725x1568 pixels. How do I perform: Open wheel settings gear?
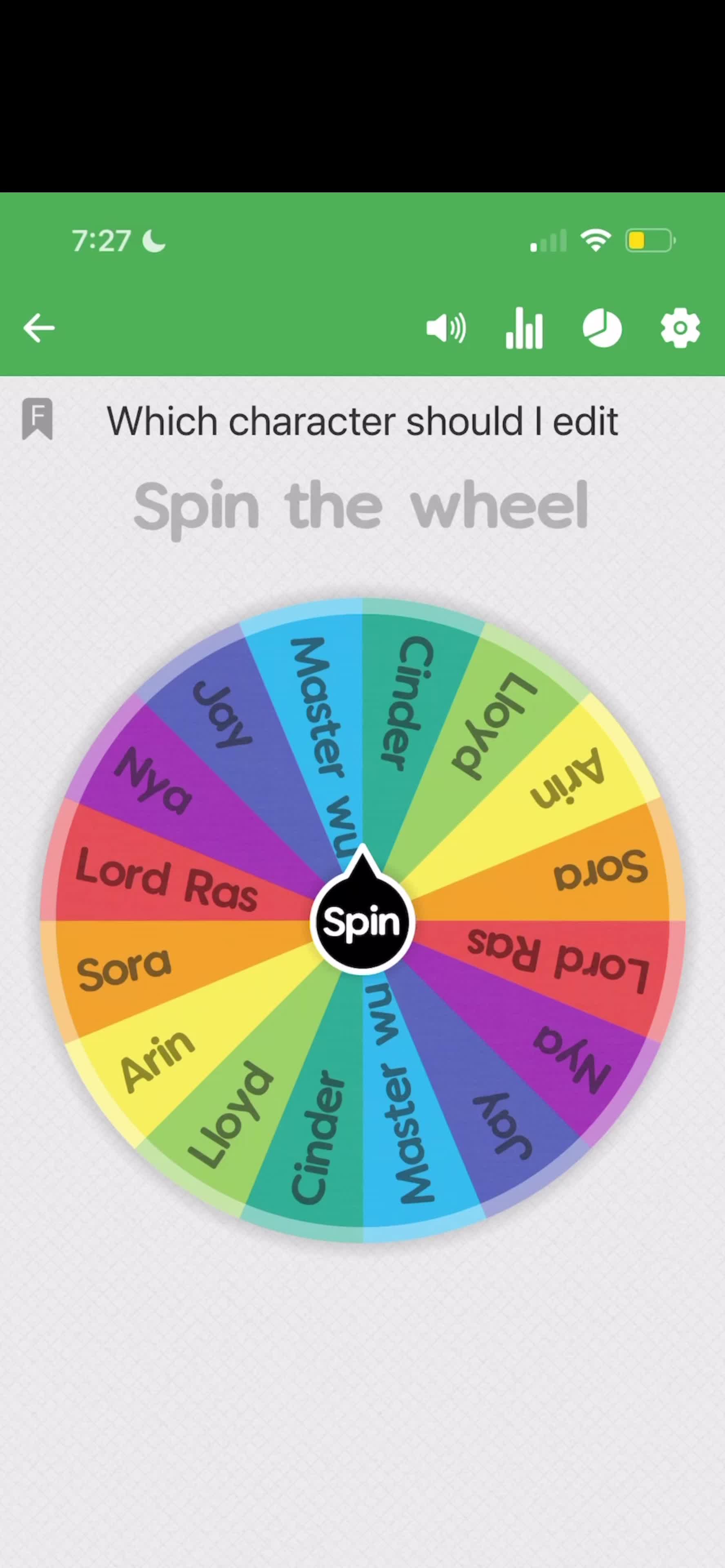pyautogui.click(x=680, y=329)
